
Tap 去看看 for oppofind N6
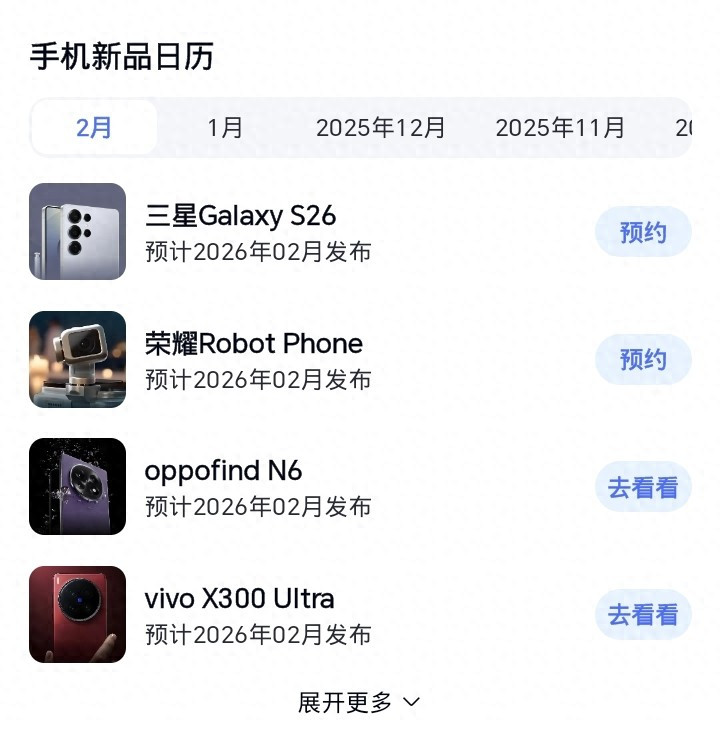click(643, 487)
